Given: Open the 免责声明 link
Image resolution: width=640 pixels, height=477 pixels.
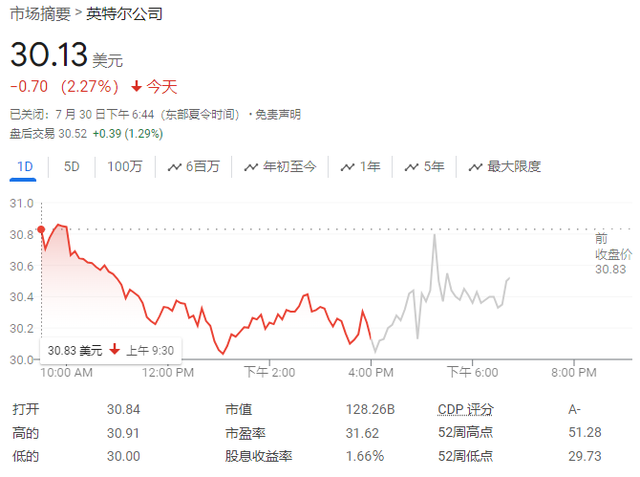Looking at the screenshot, I should (x=278, y=115).
